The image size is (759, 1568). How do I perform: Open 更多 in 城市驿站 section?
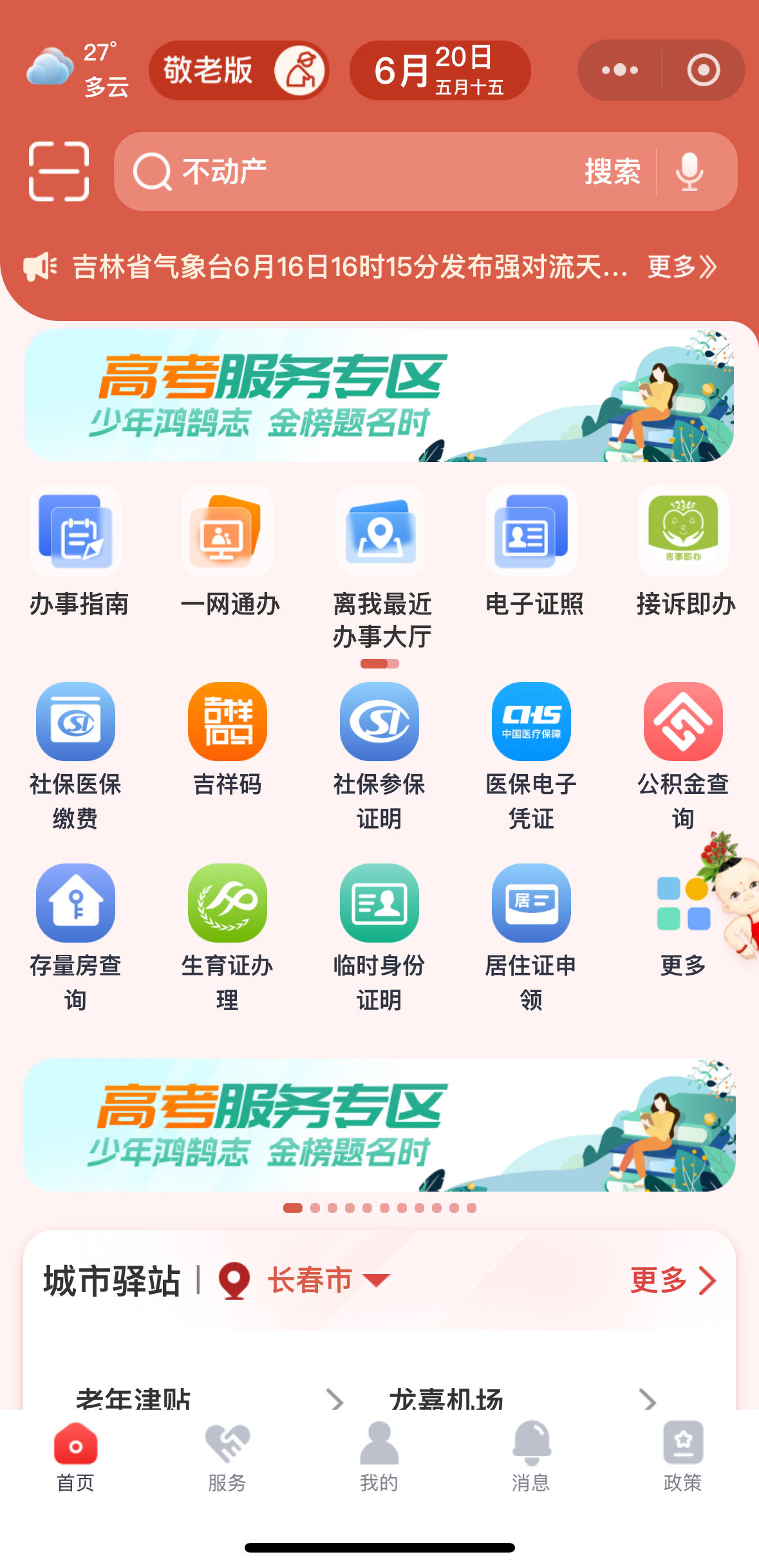[x=673, y=1280]
